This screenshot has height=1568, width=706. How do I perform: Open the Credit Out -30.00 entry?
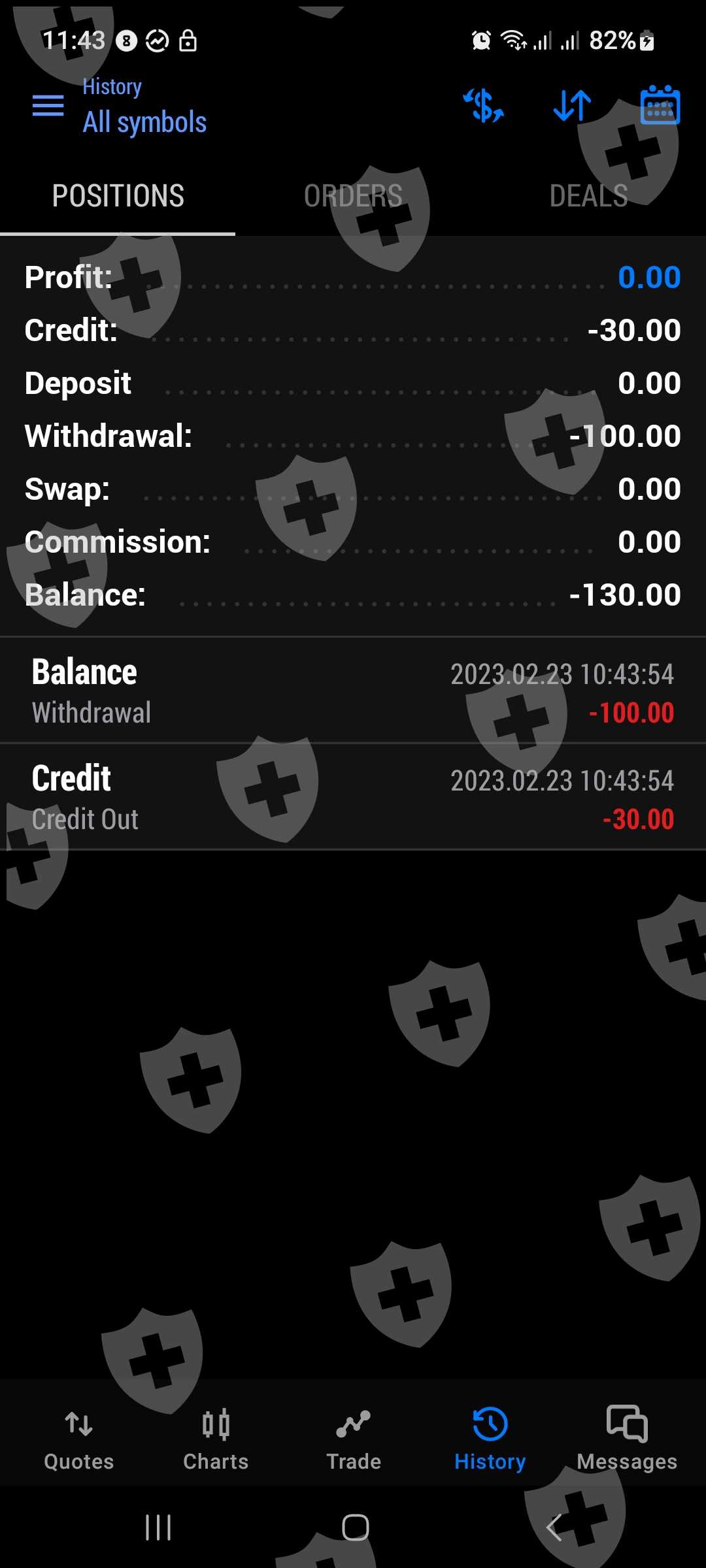(353, 797)
